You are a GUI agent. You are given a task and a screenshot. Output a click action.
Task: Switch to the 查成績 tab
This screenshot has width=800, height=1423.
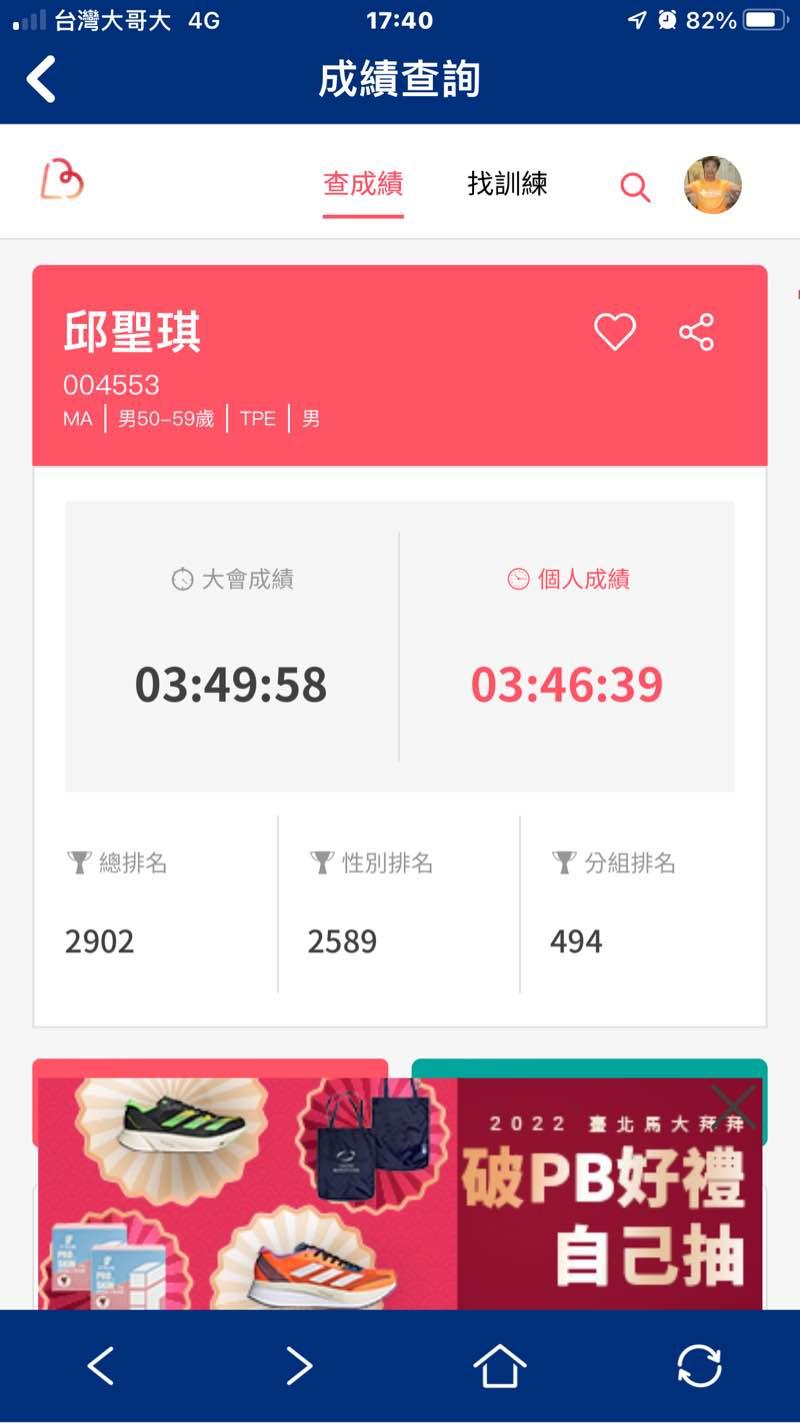click(363, 184)
